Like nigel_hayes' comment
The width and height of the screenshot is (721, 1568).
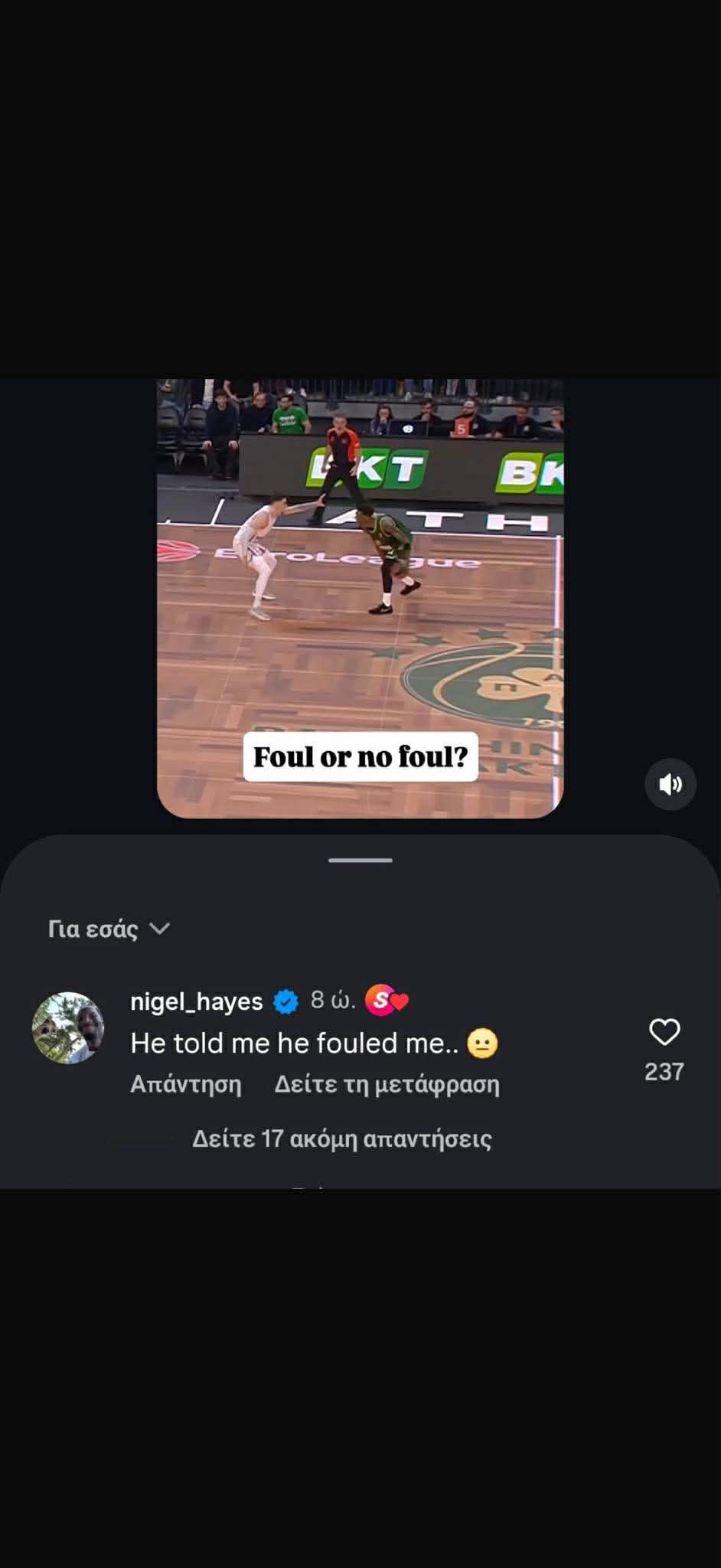tap(664, 1032)
